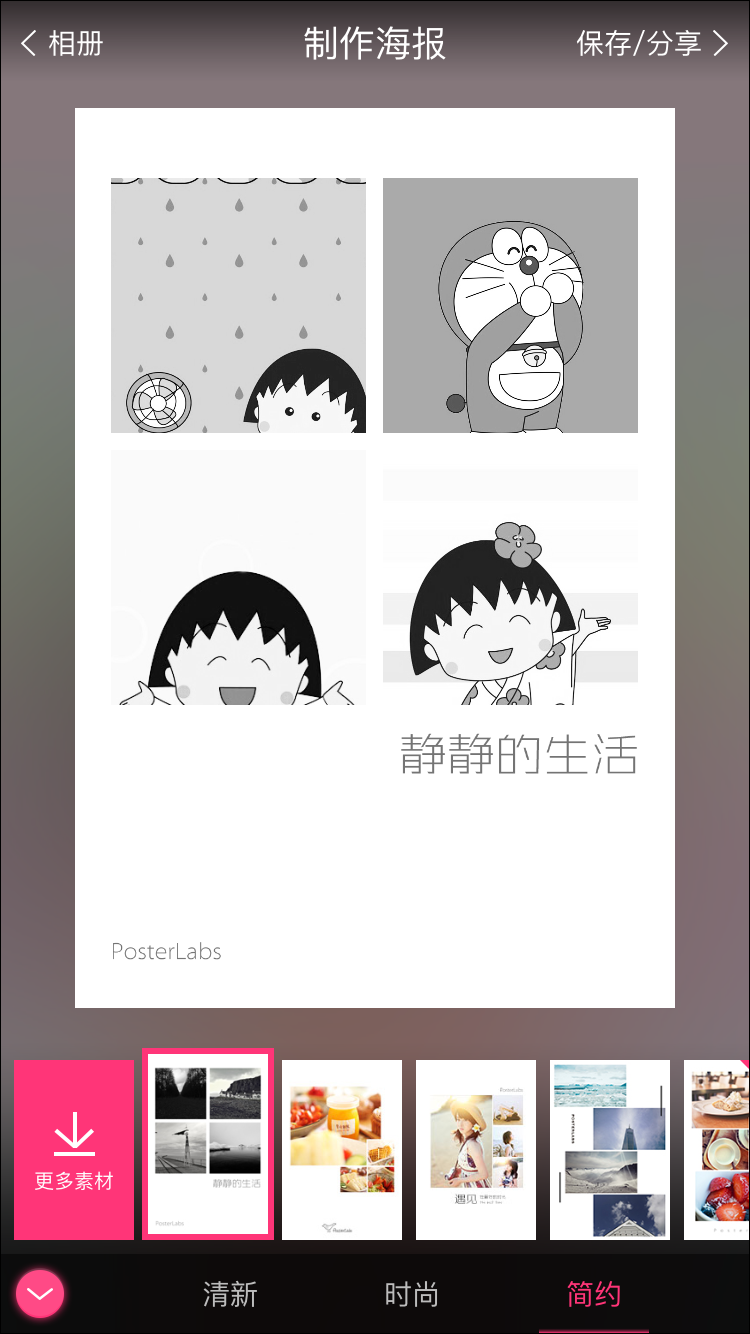The width and height of the screenshot is (750, 1334).
Task: Edit the rainy Maruko photo slot
Action: click(x=238, y=305)
